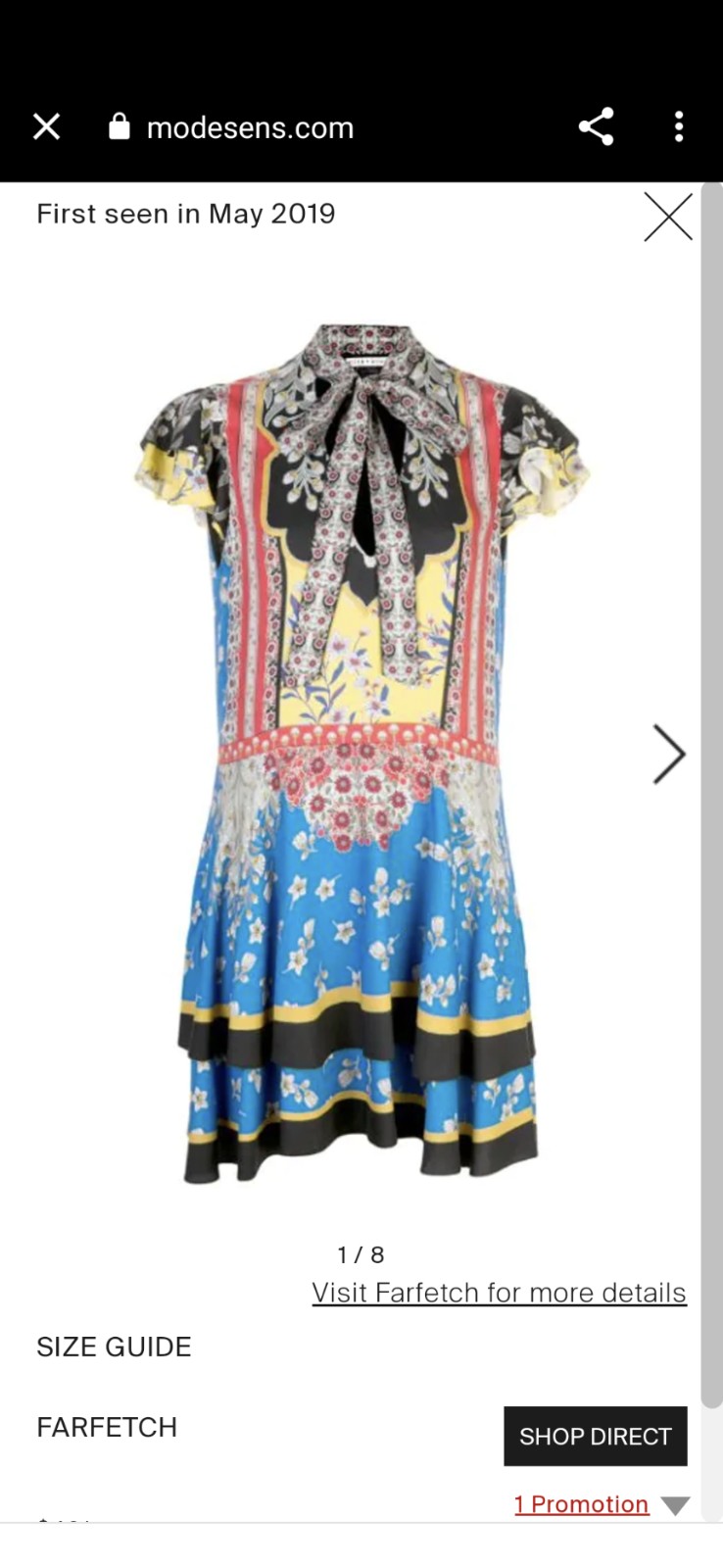Close the browser tab with X
This screenshot has height=1568, width=723.
coord(46,127)
